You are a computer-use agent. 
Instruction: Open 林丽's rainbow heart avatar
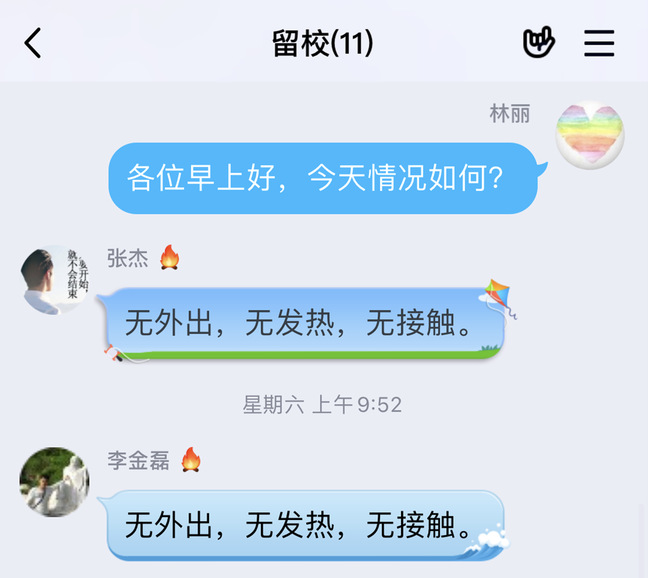click(x=590, y=135)
